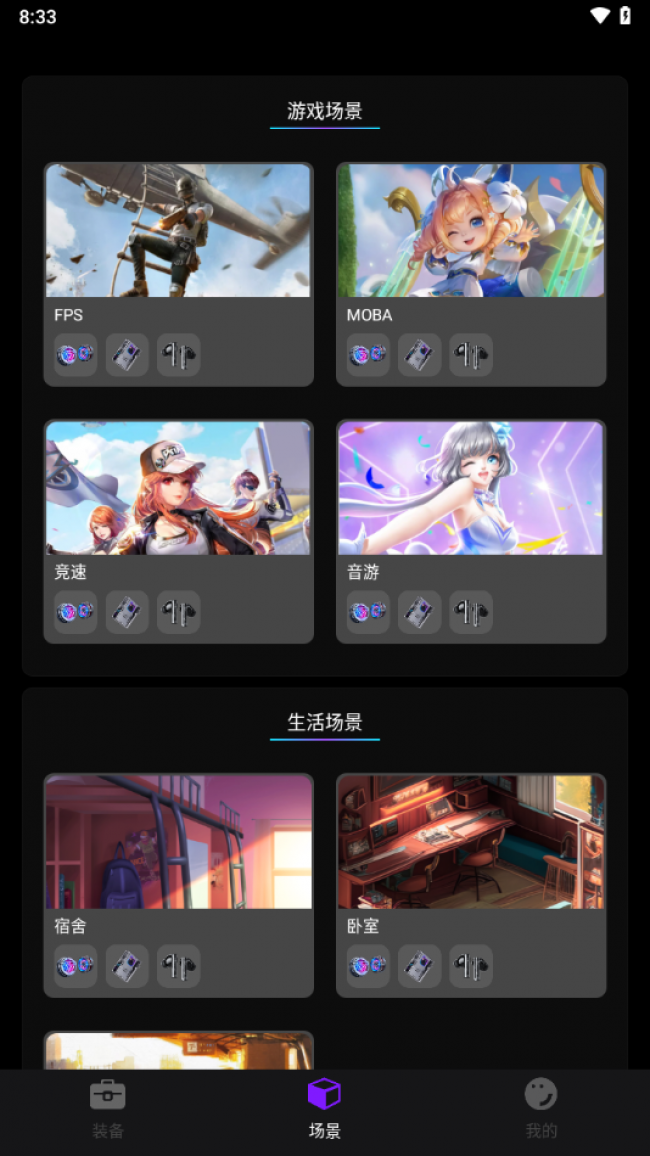Tap the earbuds icon under FPS
Image resolution: width=650 pixels, height=1156 pixels.
(179, 355)
